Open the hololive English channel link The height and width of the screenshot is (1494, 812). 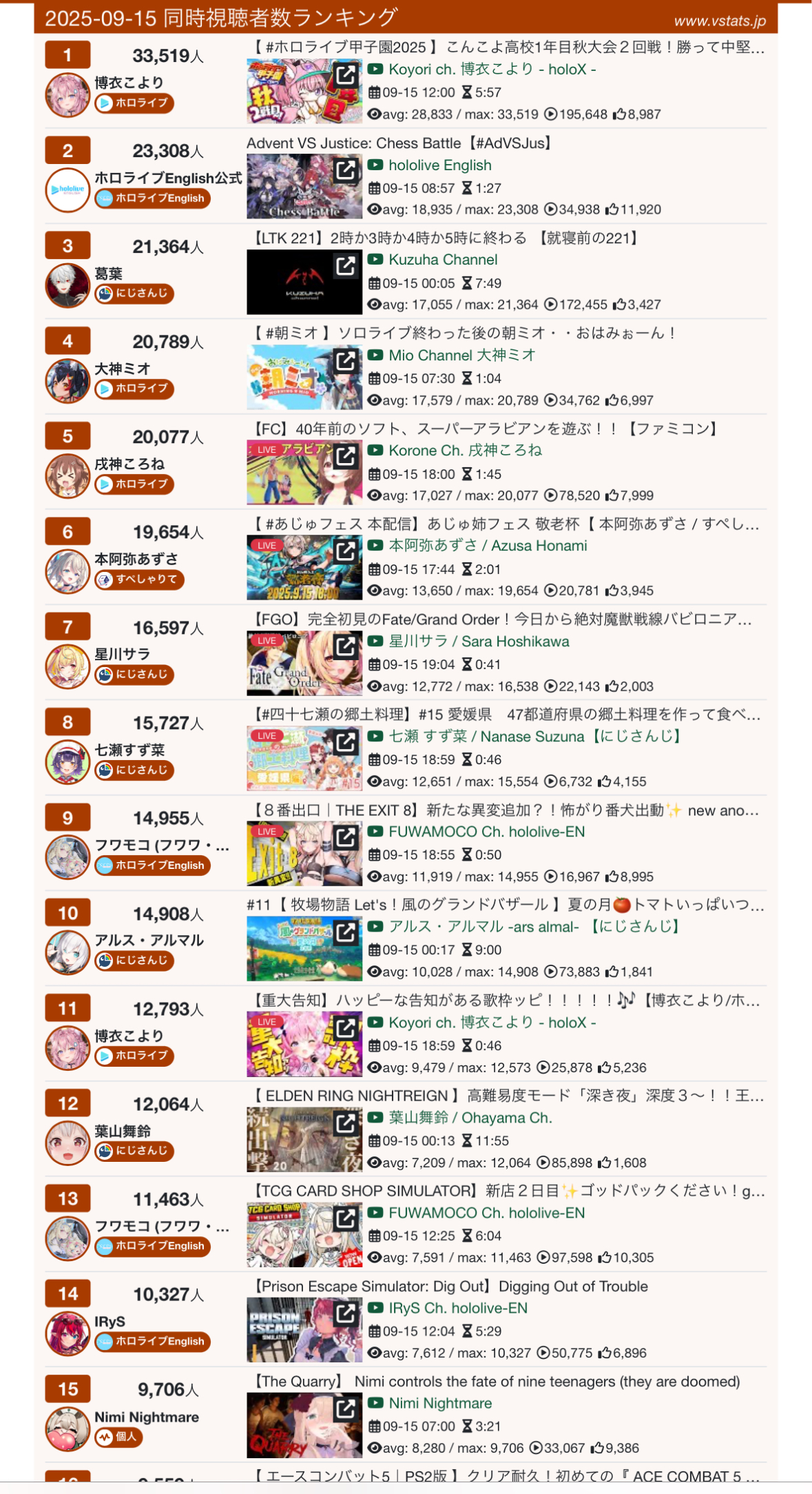pos(439,165)
